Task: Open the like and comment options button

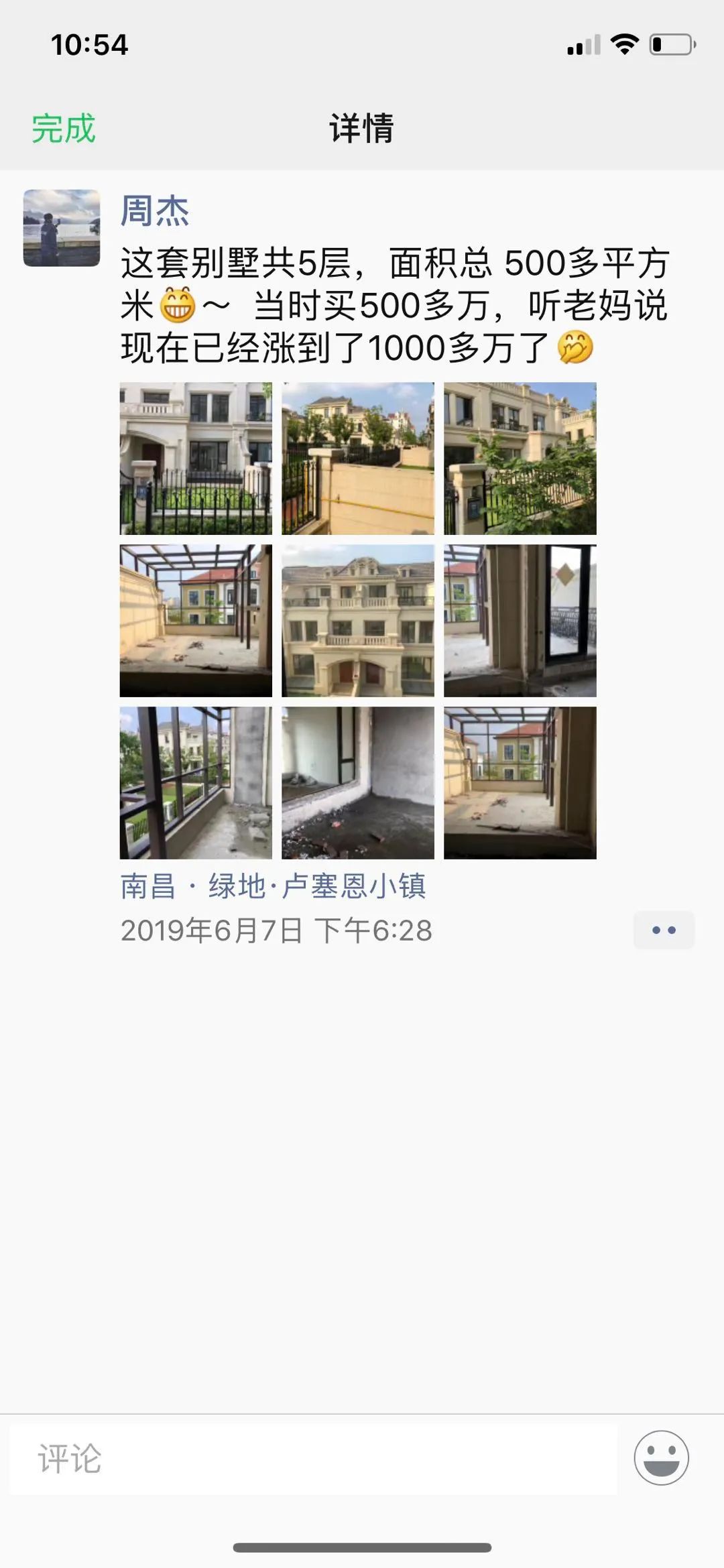Action: [x=664, y=930]
